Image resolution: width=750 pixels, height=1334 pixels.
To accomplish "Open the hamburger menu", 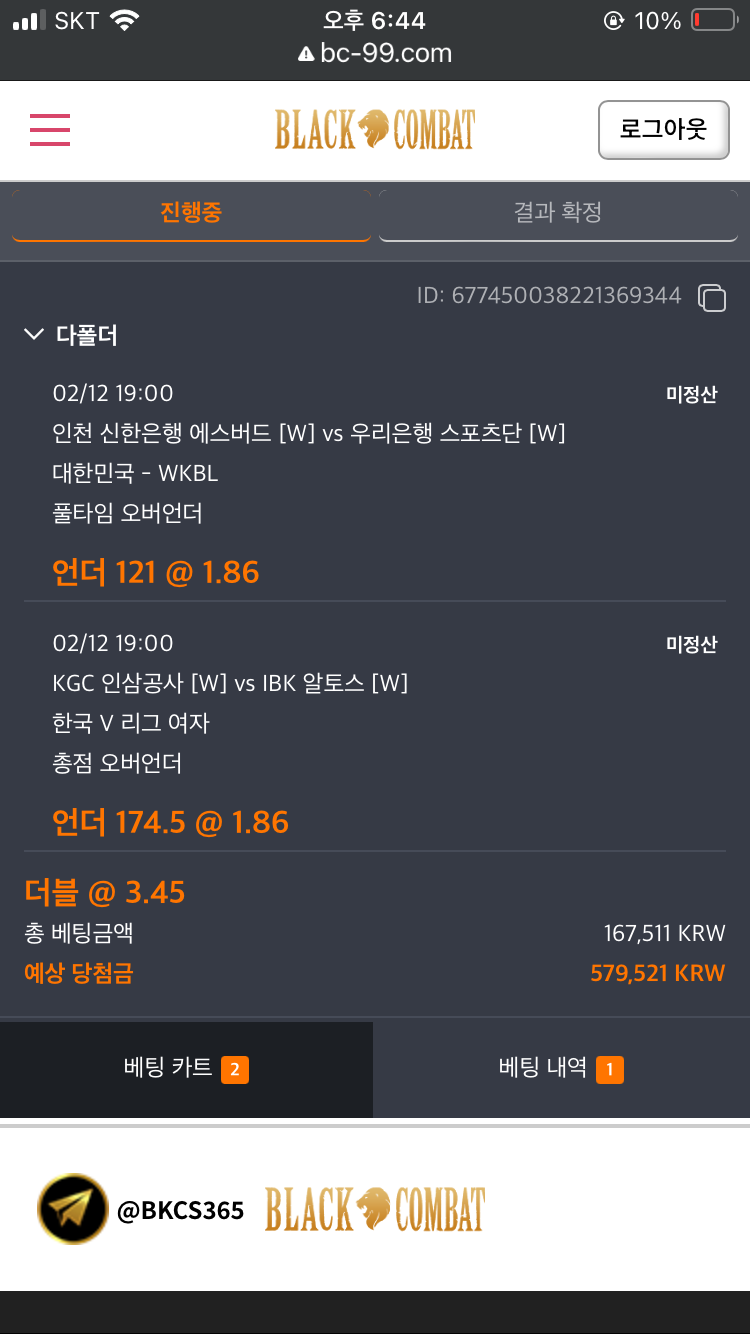I will pos(50,130).
